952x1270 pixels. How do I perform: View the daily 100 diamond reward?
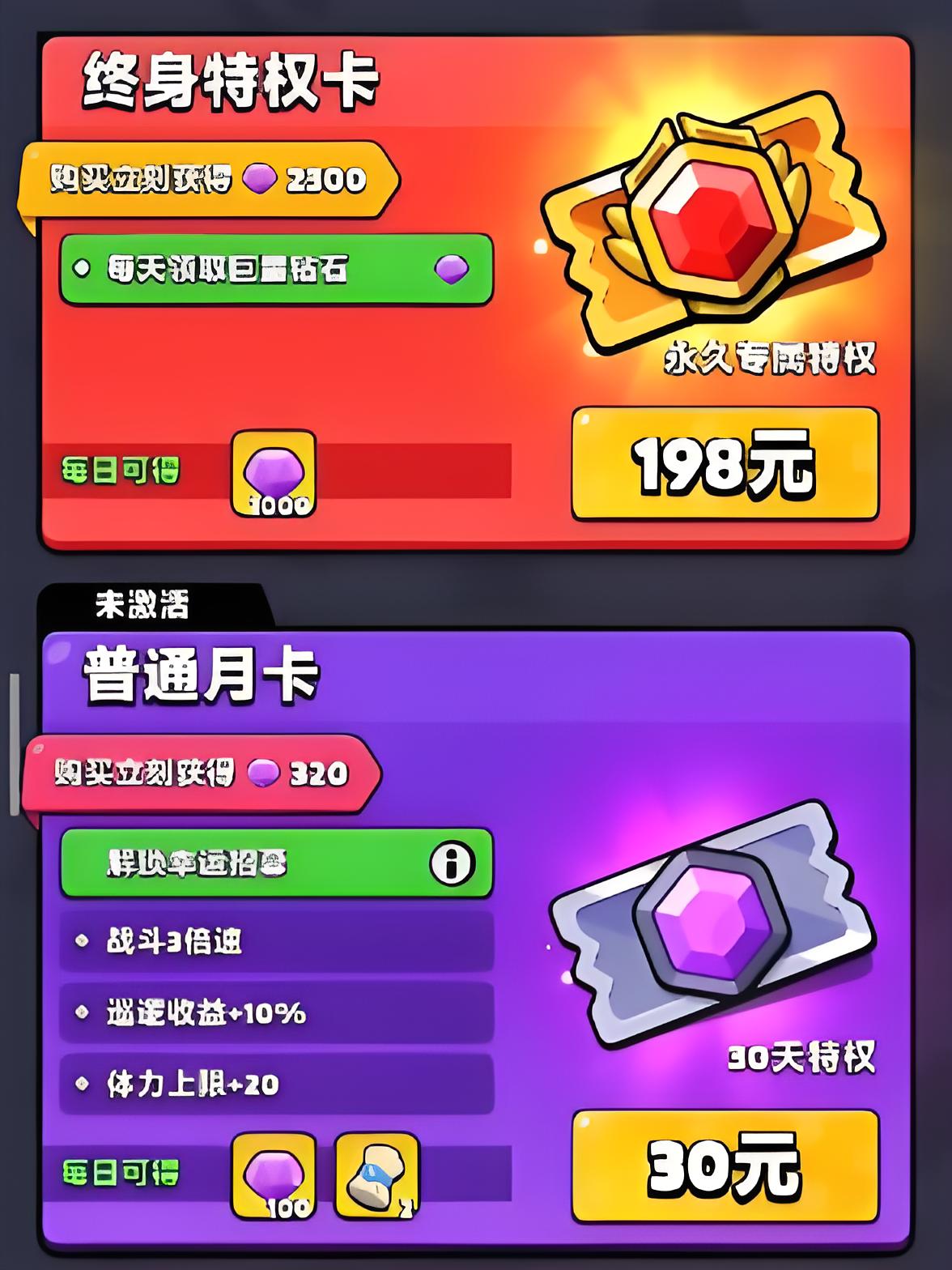coord(274,1176)
